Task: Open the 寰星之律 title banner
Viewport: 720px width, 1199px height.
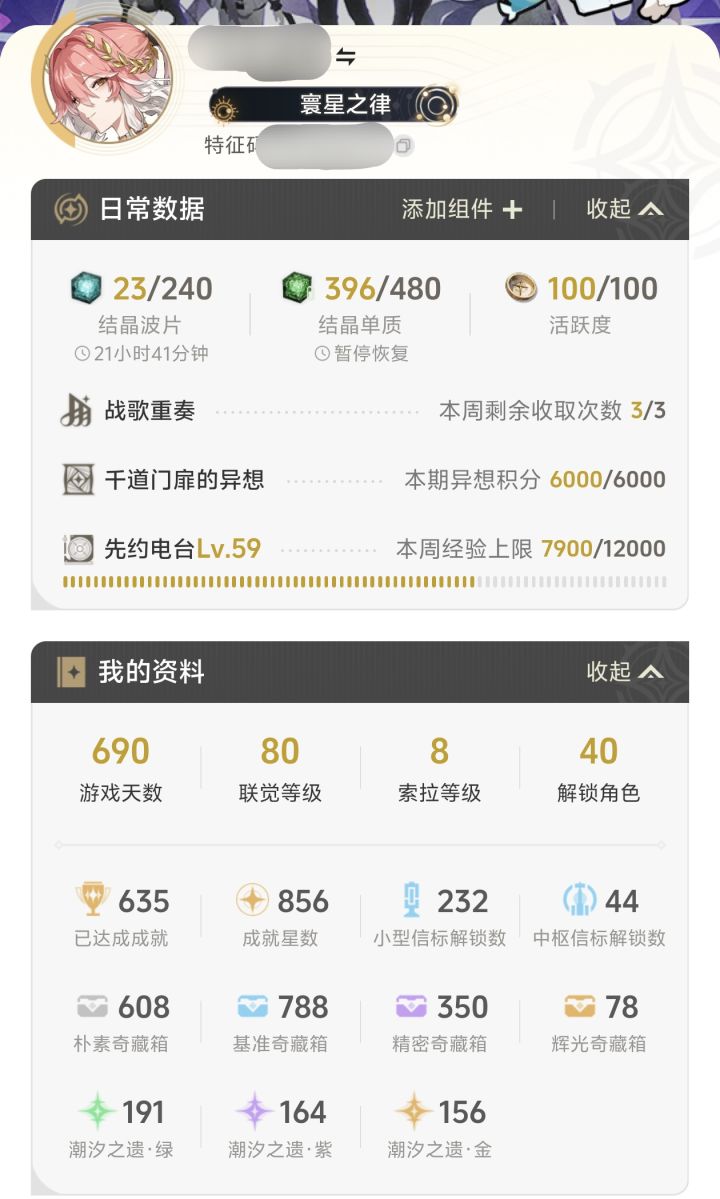Action: click(320, 105)
